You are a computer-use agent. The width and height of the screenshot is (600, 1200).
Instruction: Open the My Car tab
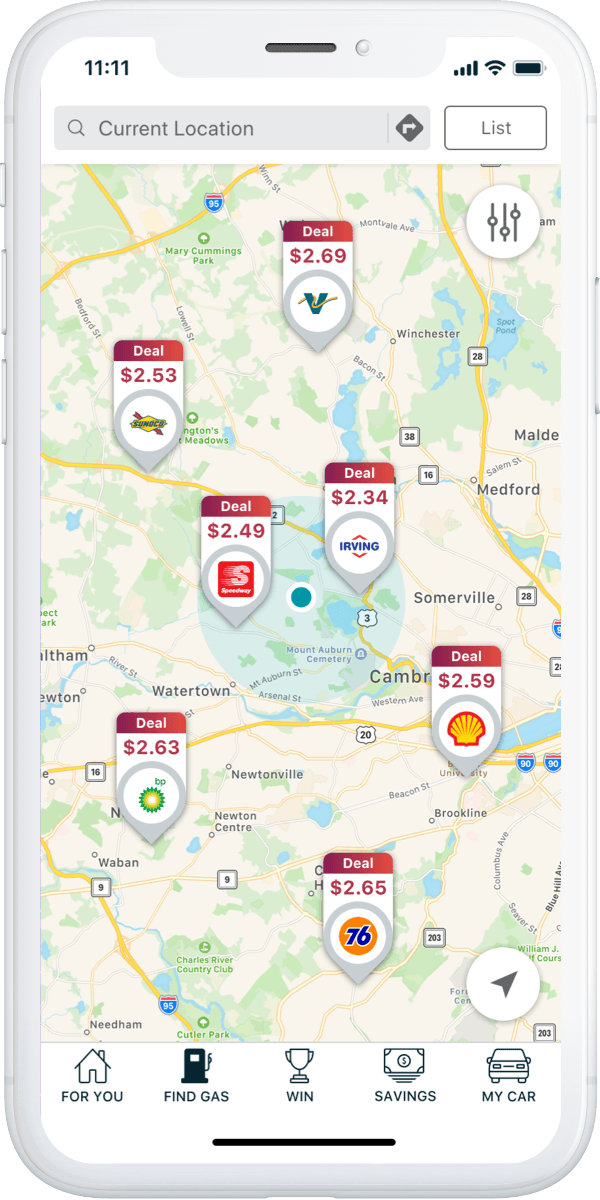point(508,1076)
